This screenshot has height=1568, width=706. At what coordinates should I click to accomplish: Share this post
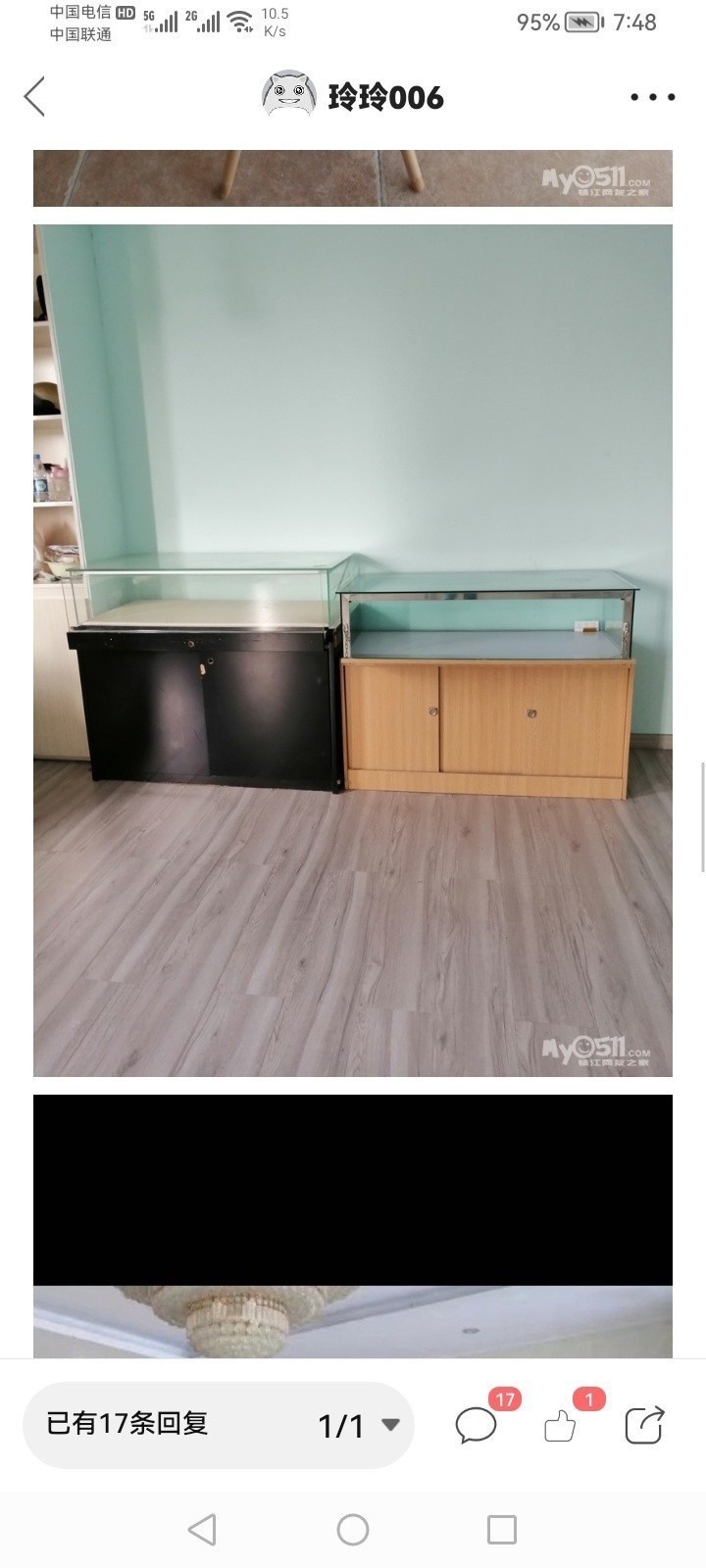[644, 1424]
